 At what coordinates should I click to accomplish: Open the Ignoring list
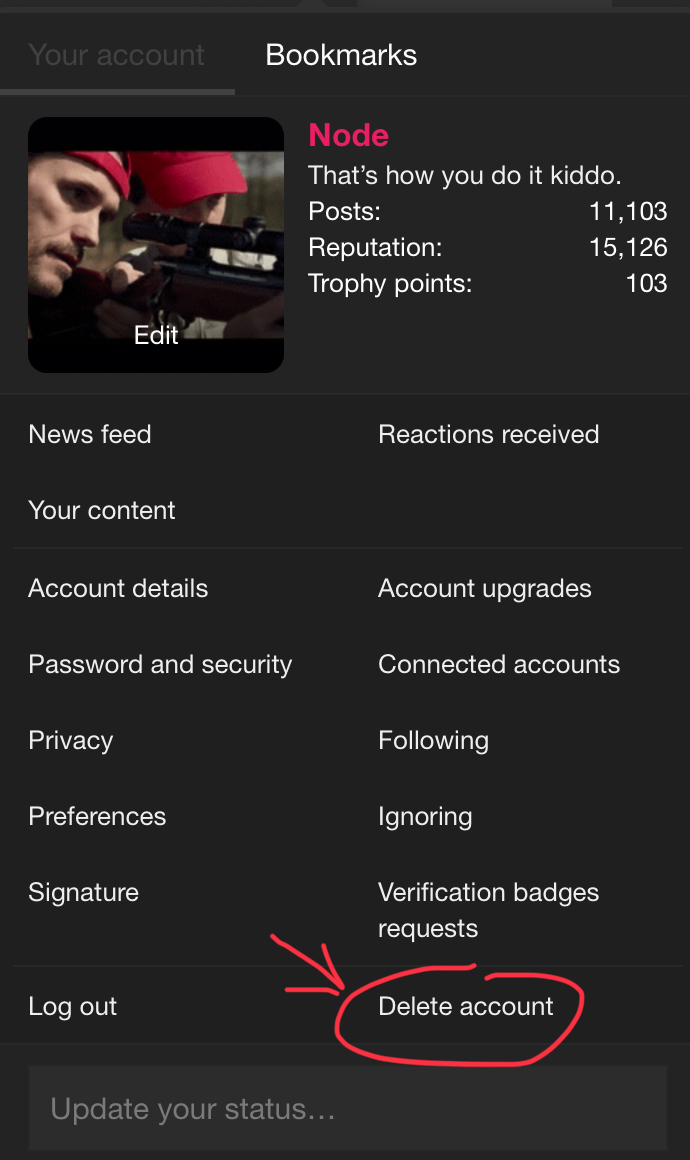coord(425,817)
